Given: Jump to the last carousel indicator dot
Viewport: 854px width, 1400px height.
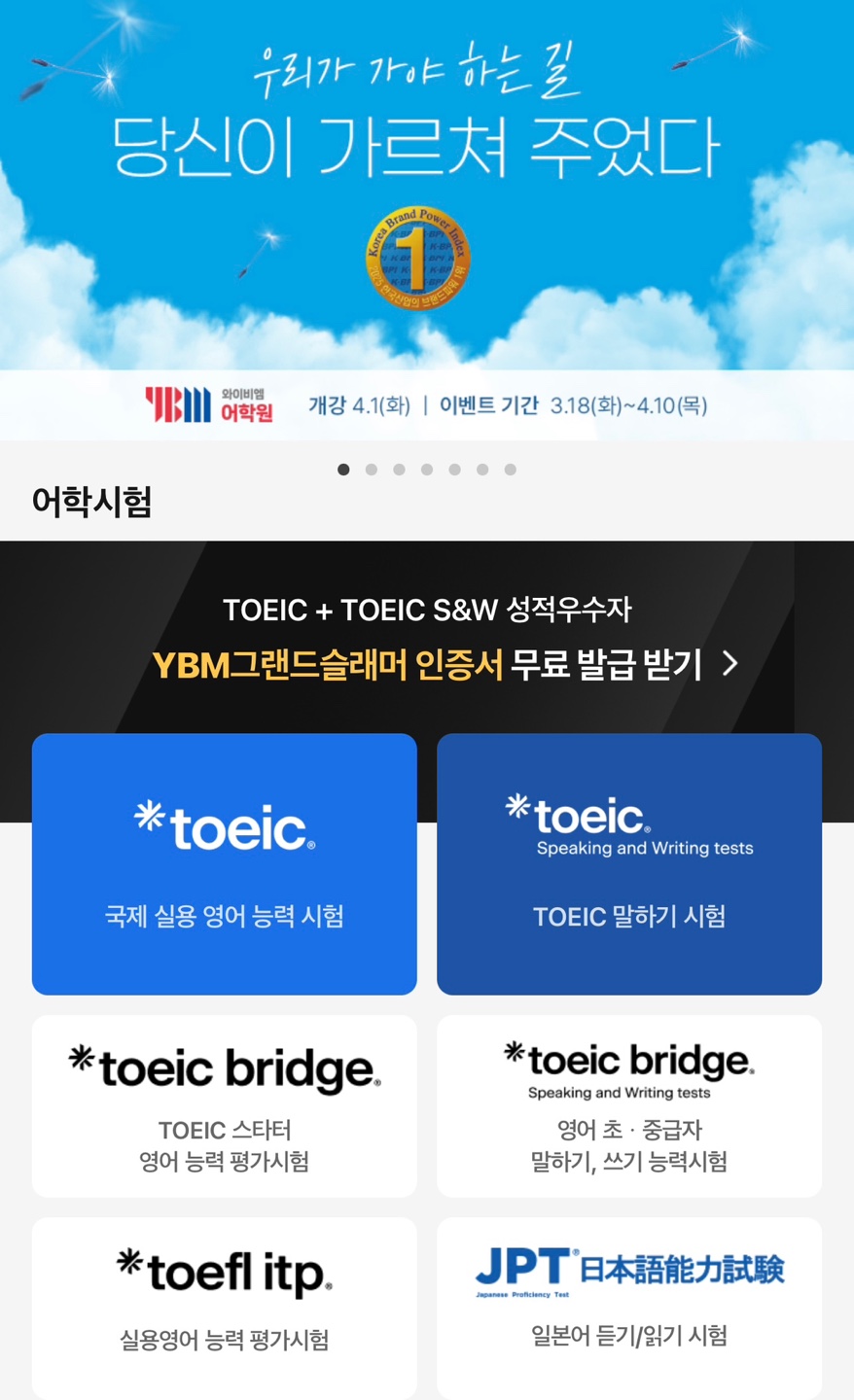Looking at the screenshot, I should (x=510, y=470).
